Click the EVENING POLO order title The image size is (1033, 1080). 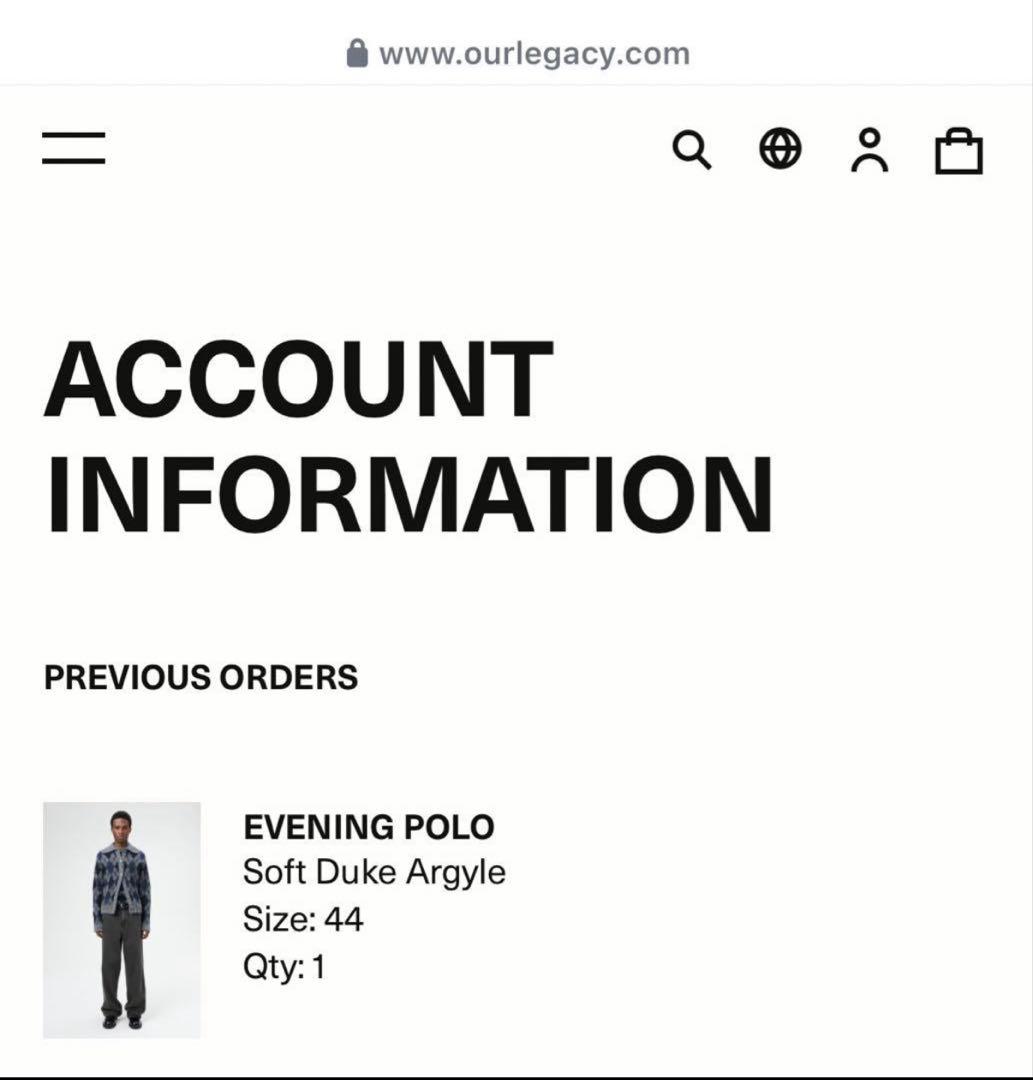[369, 828]
